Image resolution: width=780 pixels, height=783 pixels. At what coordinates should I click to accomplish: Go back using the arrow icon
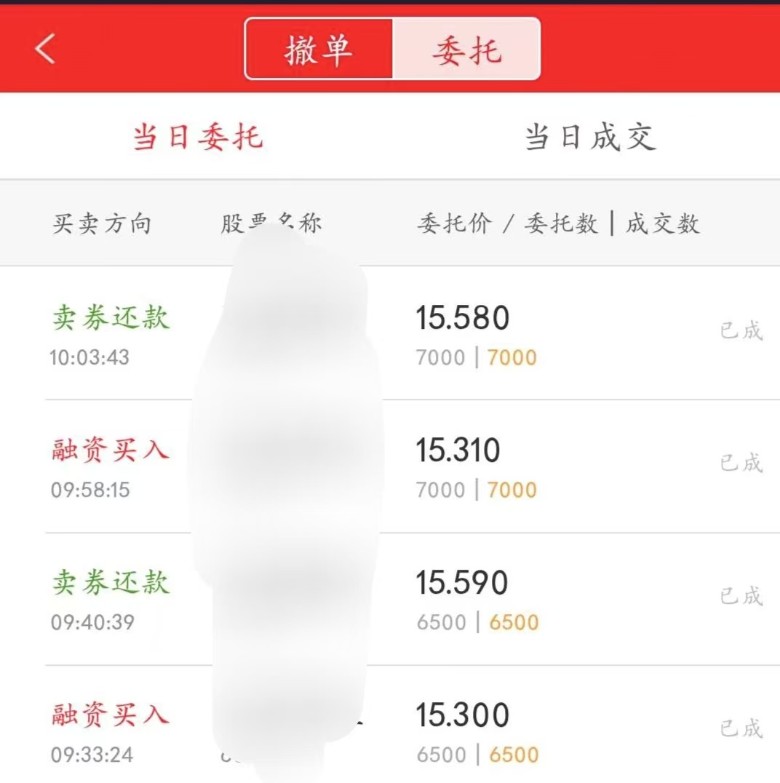tap(45, 48)
